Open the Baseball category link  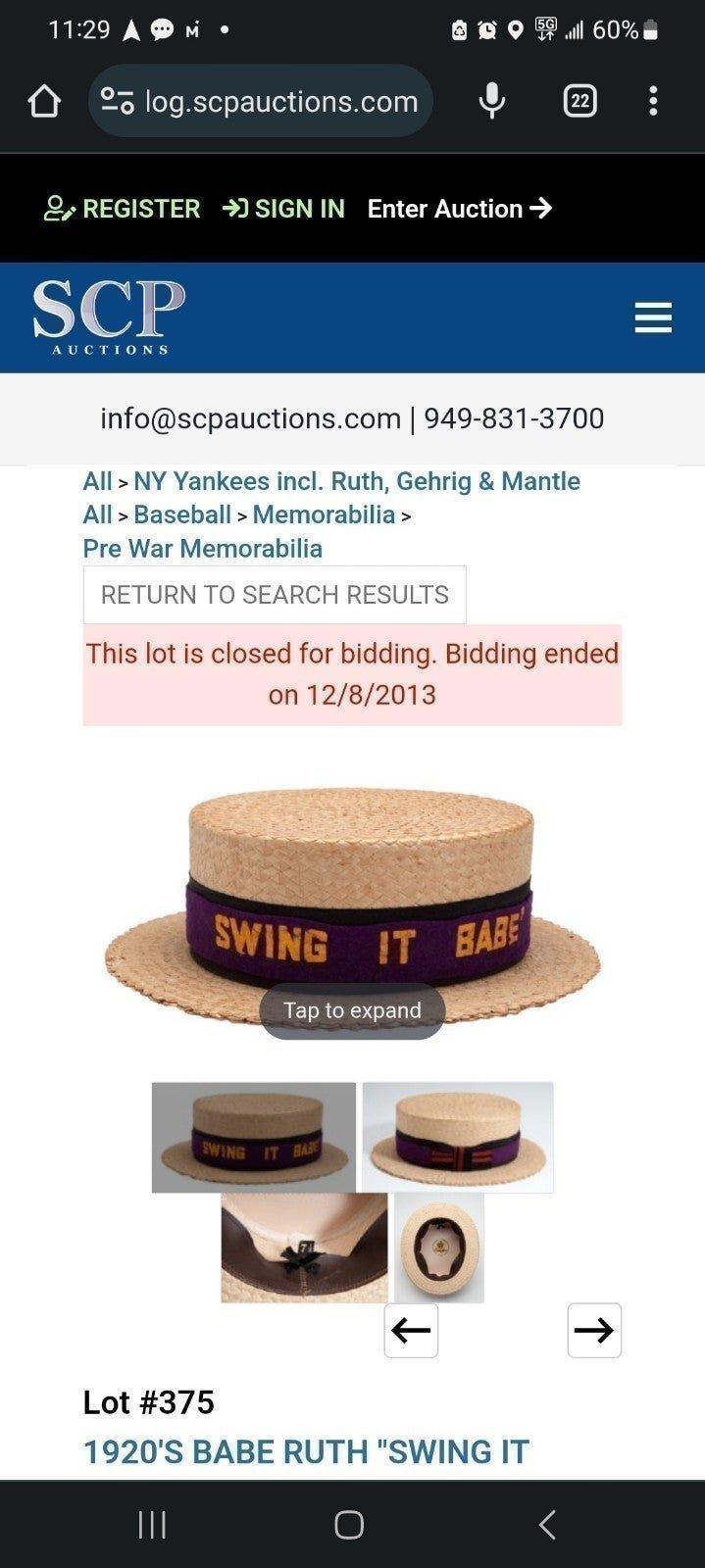182,514
